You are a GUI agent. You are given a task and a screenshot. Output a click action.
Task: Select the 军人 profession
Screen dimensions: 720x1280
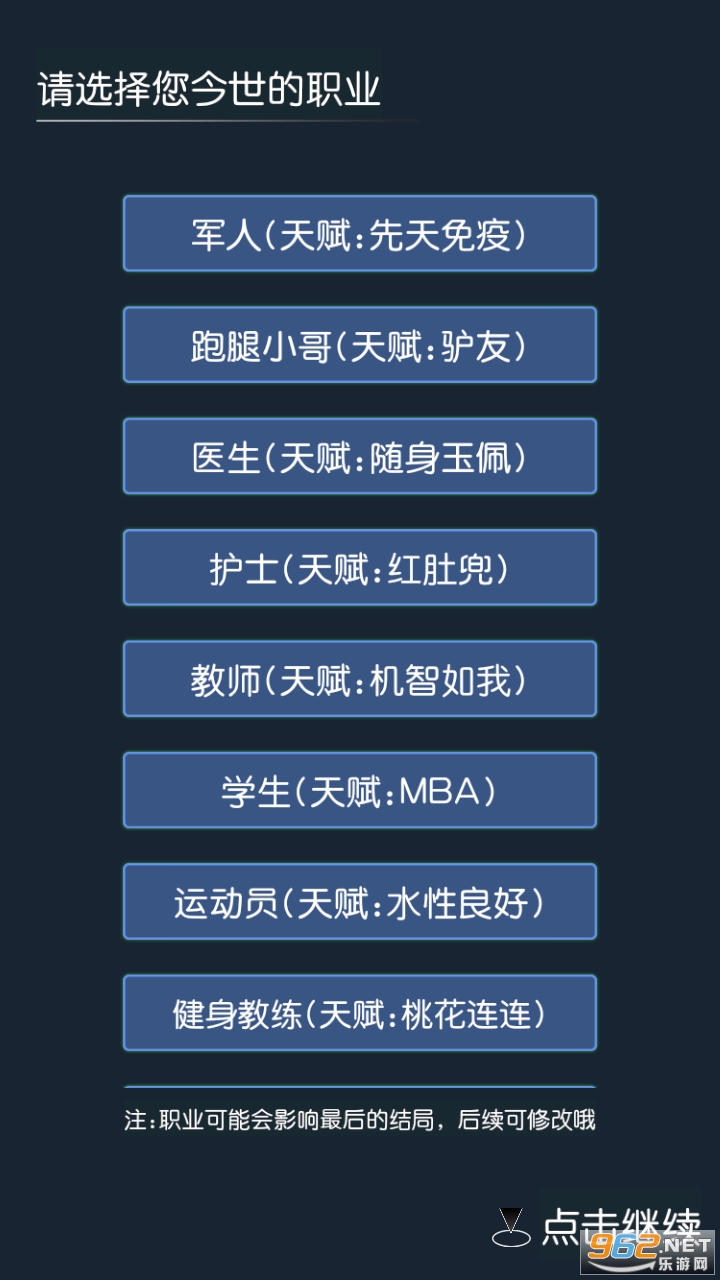[359, 234]
